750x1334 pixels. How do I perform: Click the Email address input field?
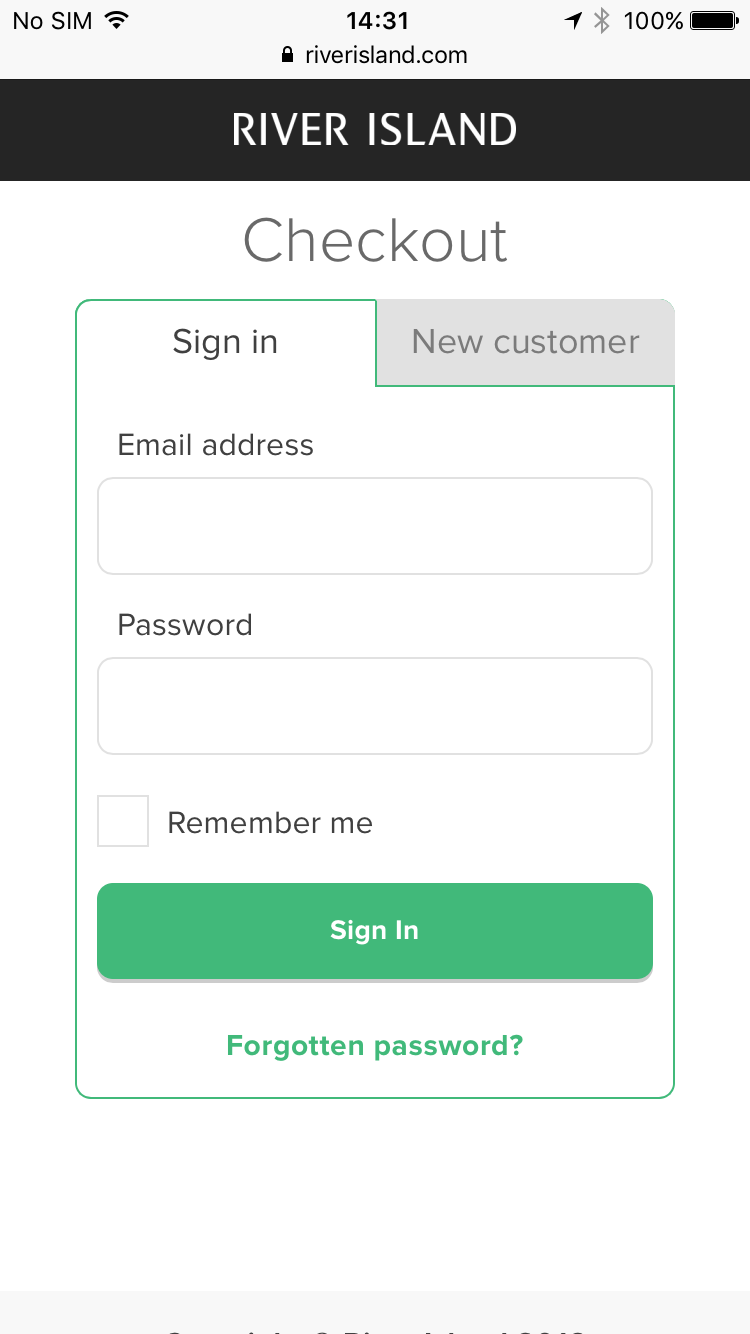[375, 526]
